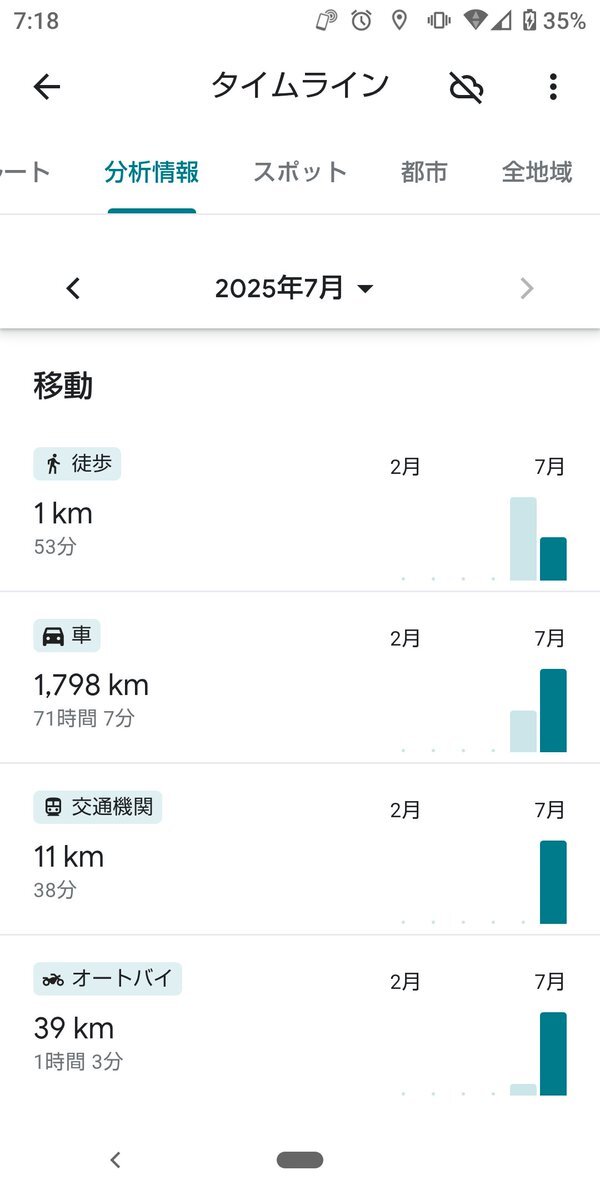This screenshot has width=600, height=1200.
Task: Open the 車 driving details row
Action: (x=300, y=677)
